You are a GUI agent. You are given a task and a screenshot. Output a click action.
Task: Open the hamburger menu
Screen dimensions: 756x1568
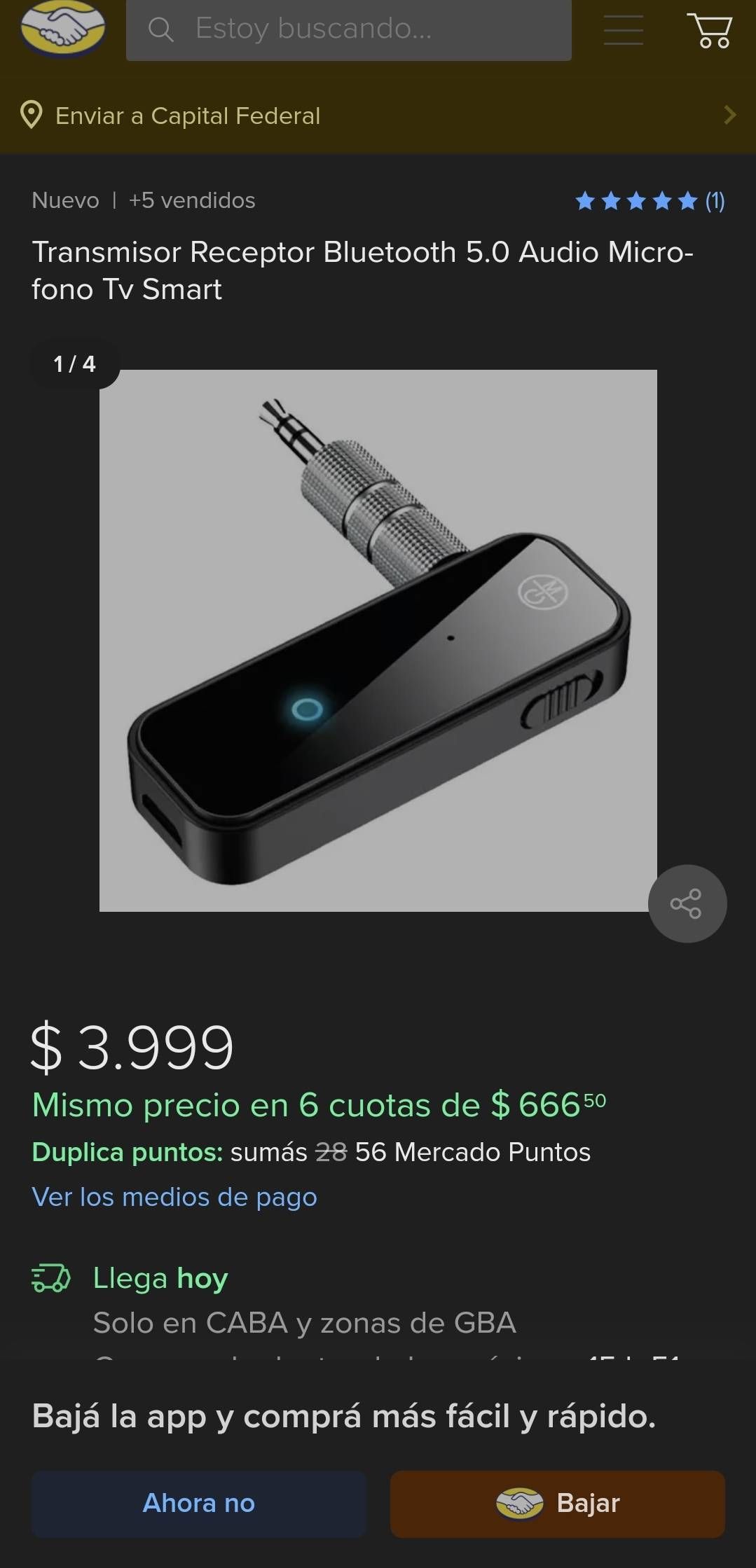(x=623, y=30)
